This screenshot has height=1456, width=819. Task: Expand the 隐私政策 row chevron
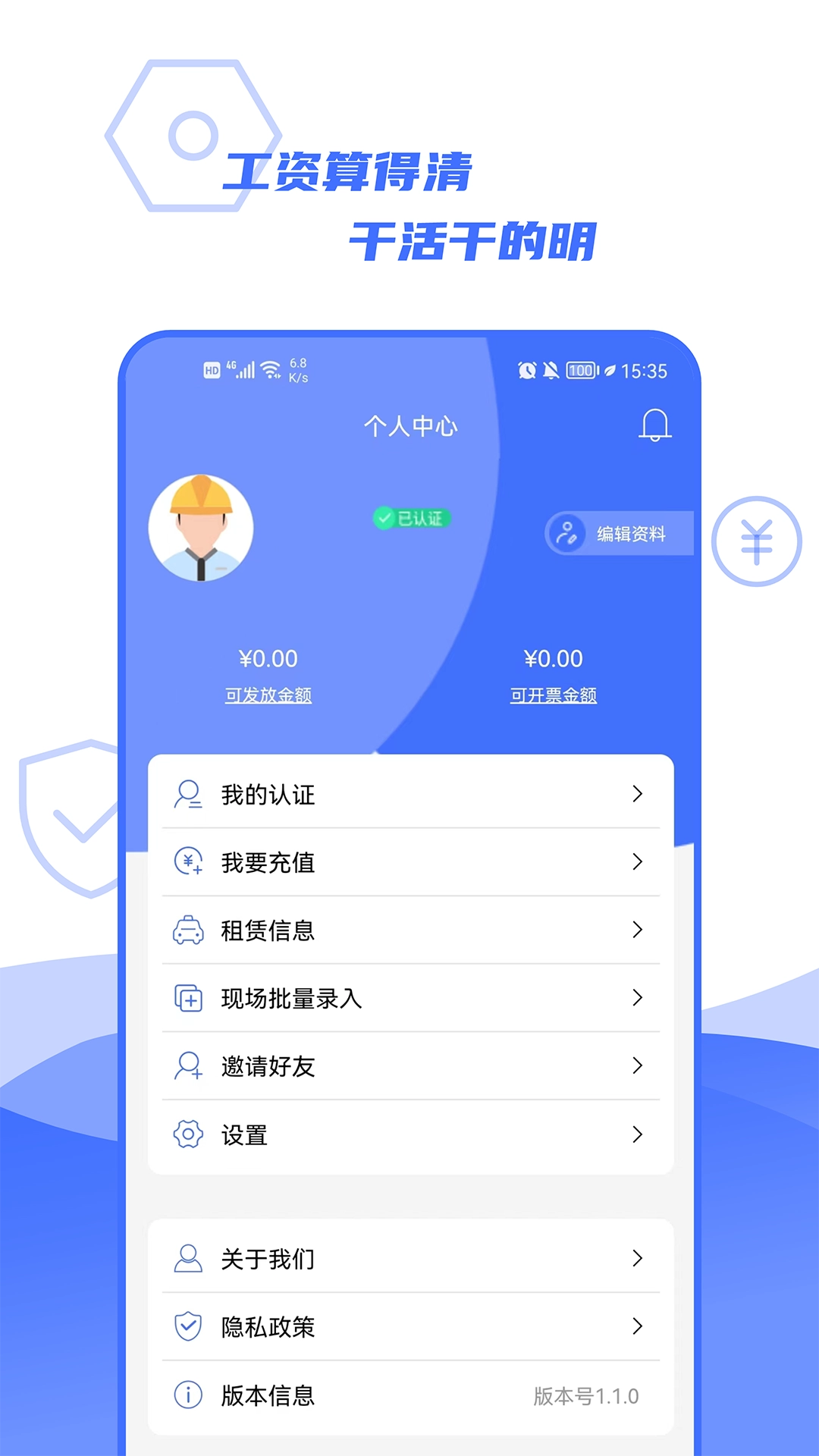(x=637, y=1327)
